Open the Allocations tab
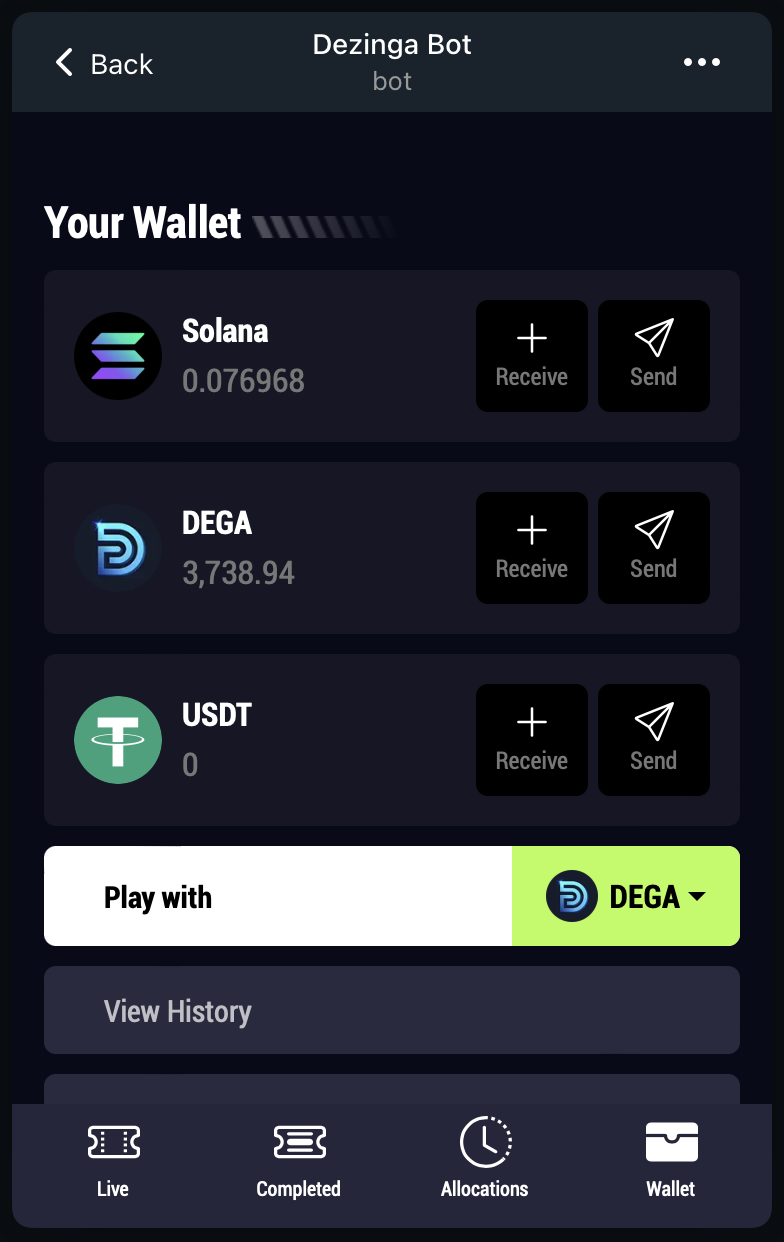 (484, 1160)
